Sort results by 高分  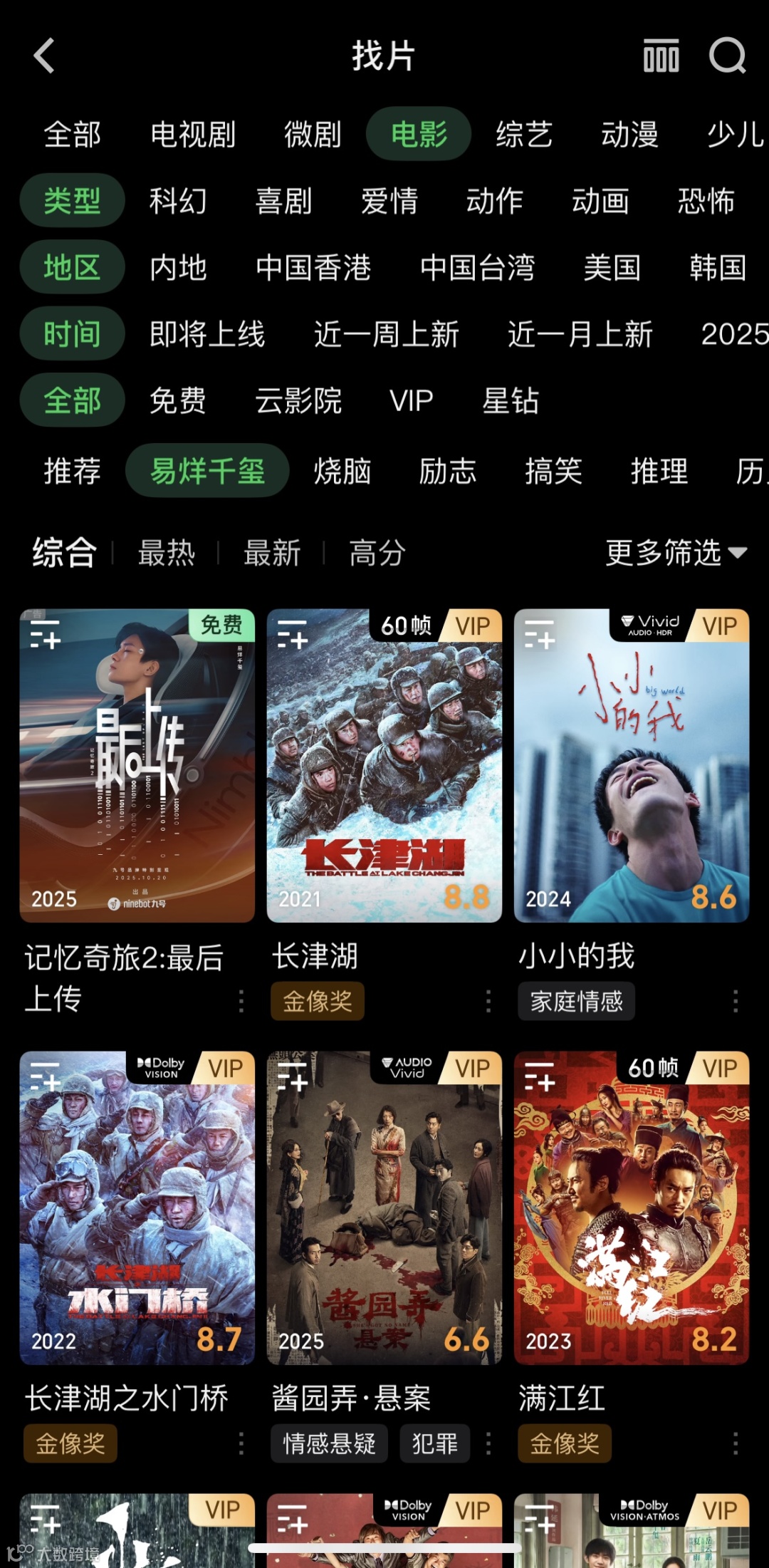click(377, 553)
